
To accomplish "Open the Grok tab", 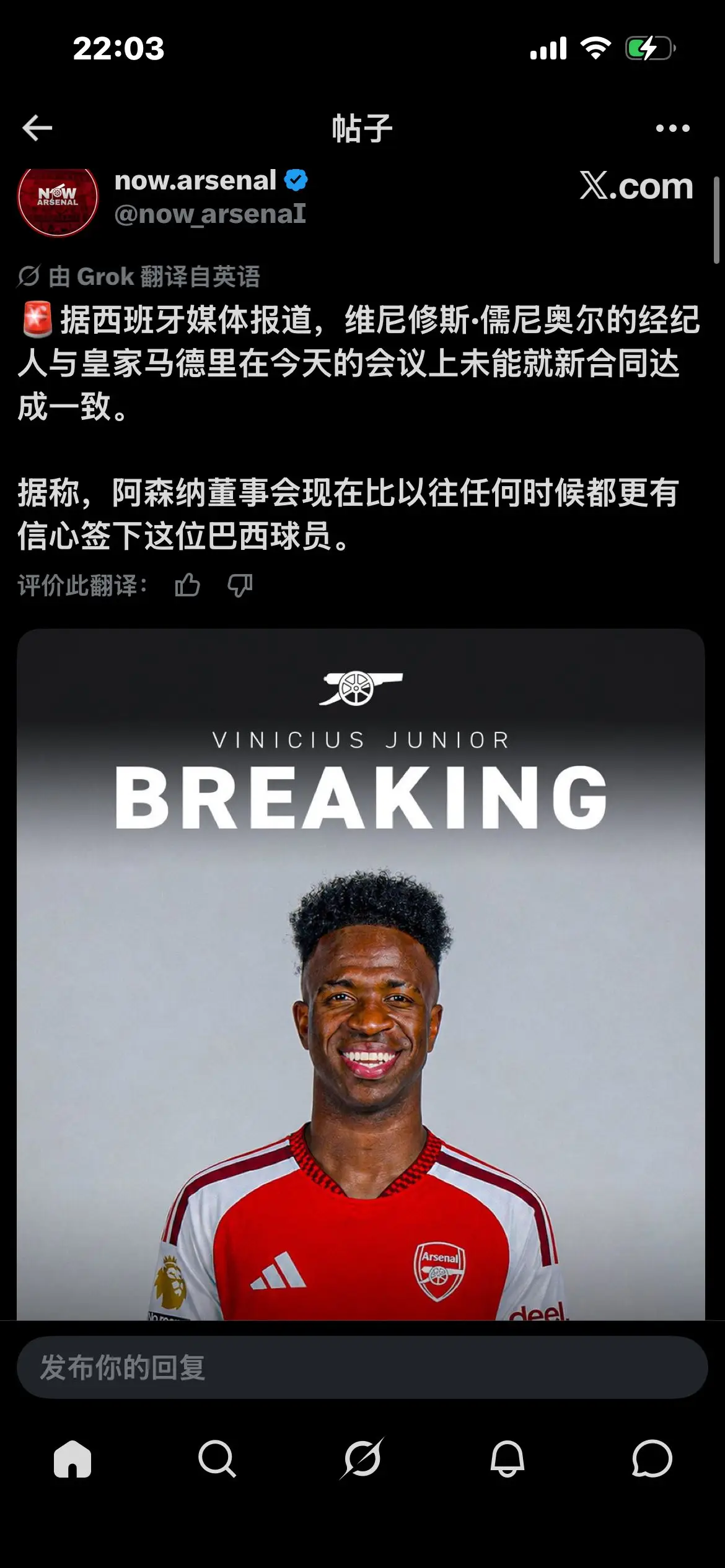I will pyautogui.click(x=362, y=1459).
